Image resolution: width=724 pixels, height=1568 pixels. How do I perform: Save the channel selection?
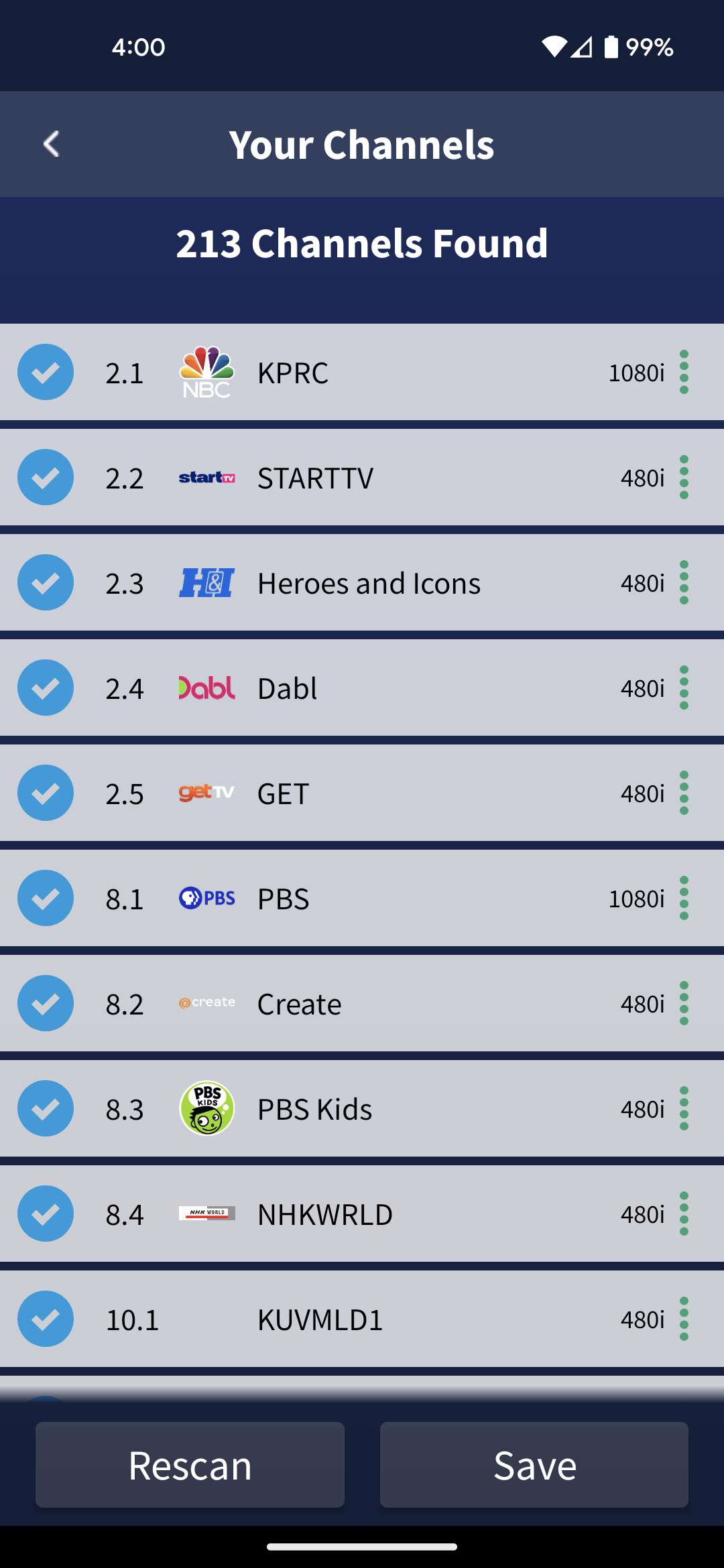coord(534,1465)
